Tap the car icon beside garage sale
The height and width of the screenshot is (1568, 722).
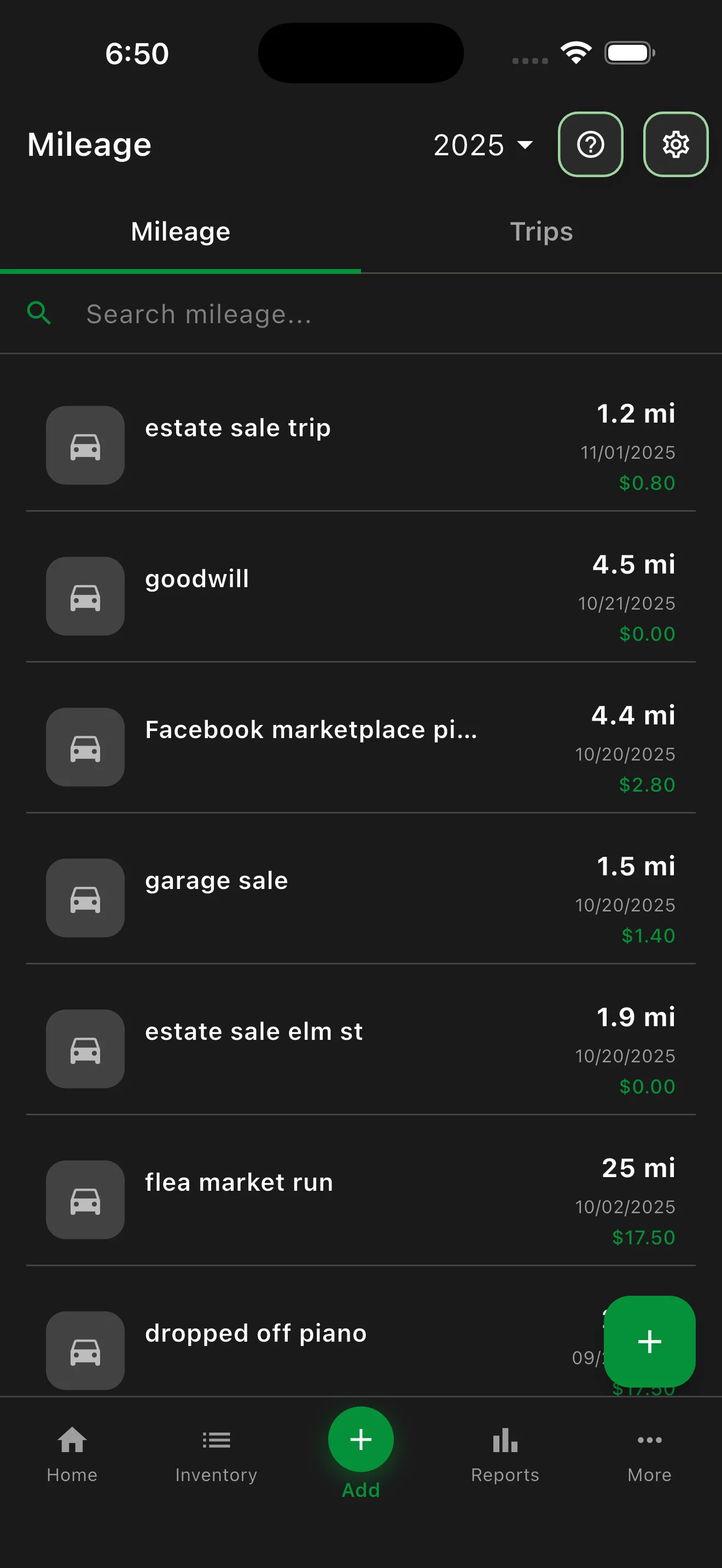click(x=85, y=898)
